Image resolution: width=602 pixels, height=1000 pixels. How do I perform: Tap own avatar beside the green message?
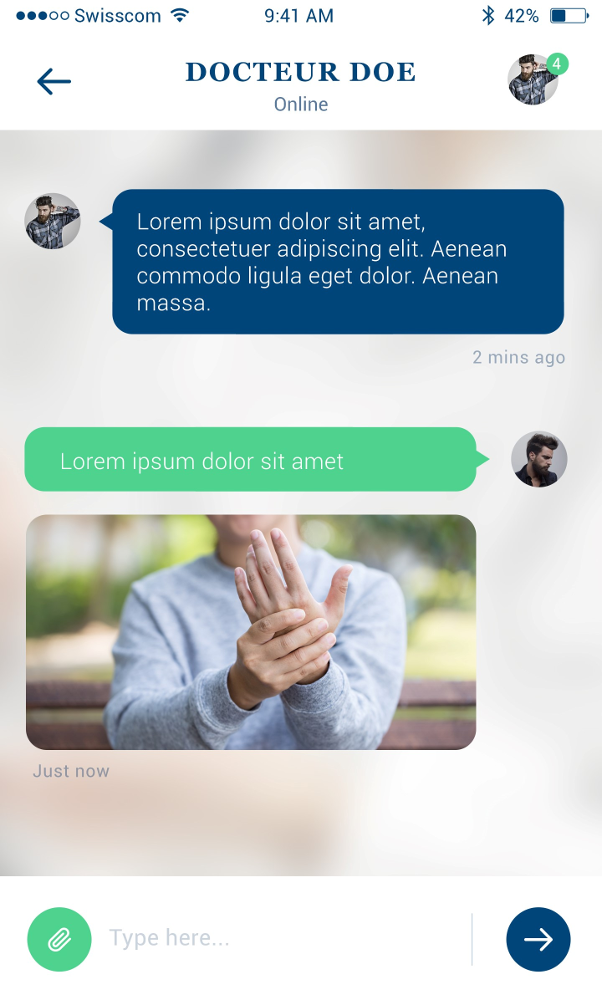click(539, 459)
